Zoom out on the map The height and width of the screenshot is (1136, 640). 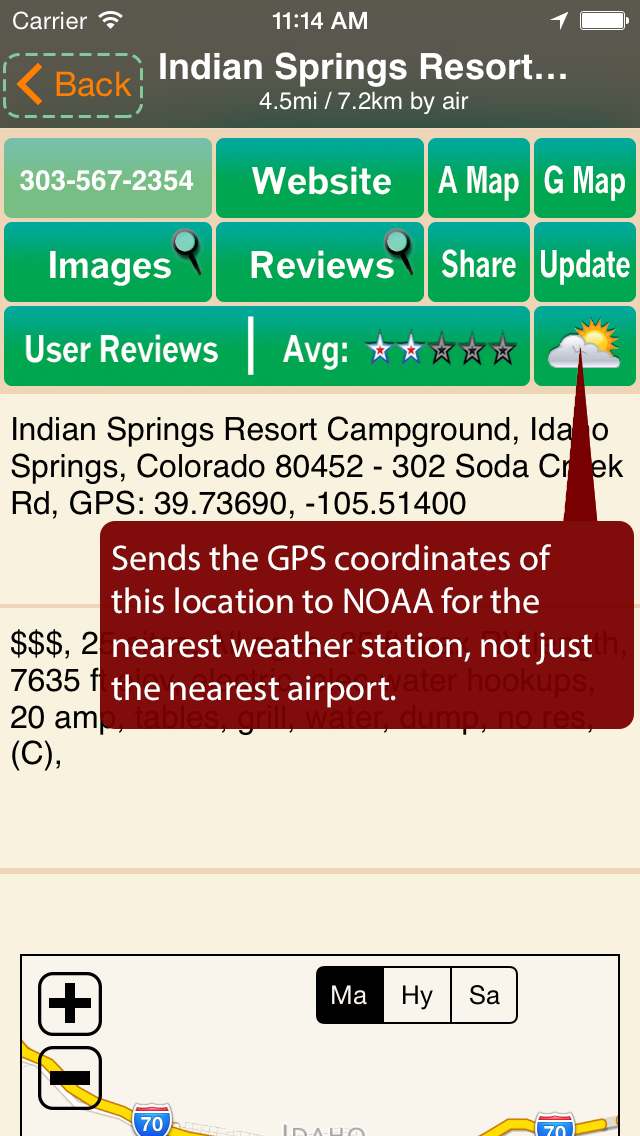[70, 1078]
